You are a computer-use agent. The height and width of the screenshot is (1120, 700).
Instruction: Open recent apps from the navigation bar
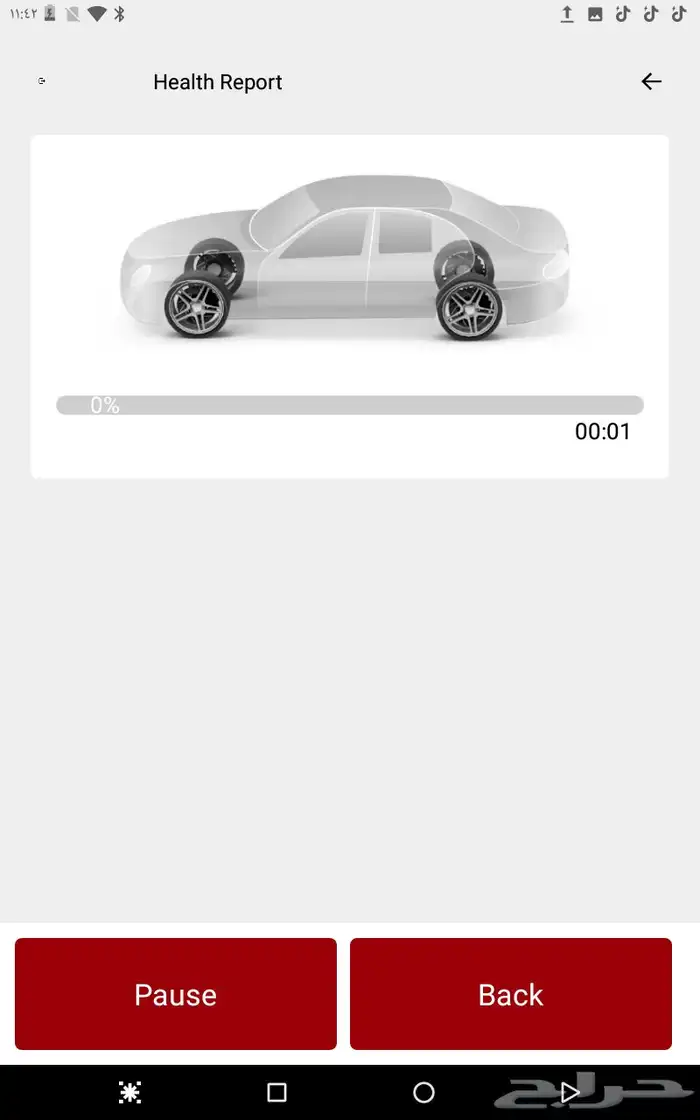[277, 1092]
